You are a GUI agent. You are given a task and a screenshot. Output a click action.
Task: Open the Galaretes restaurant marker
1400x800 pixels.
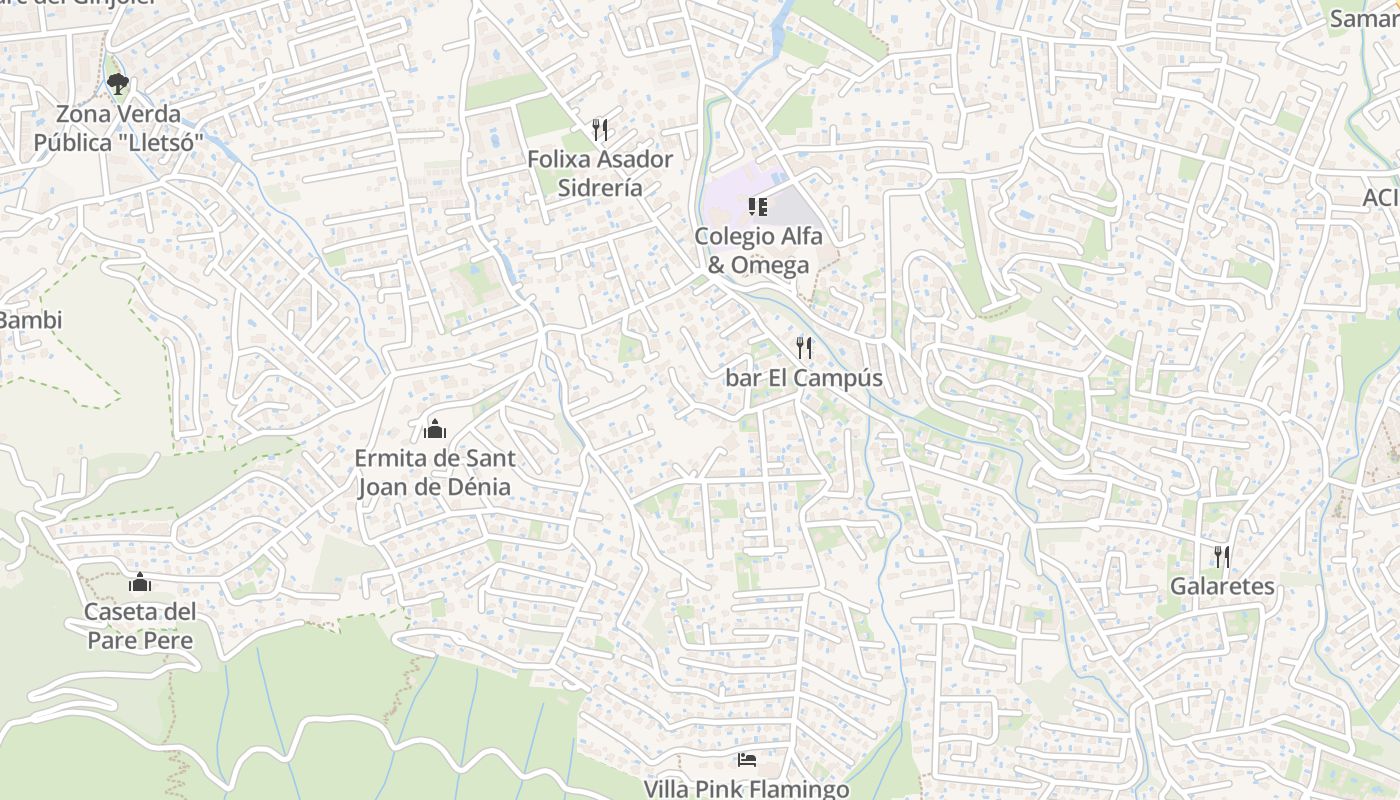pyautogui.click(x=1222, y=557)
